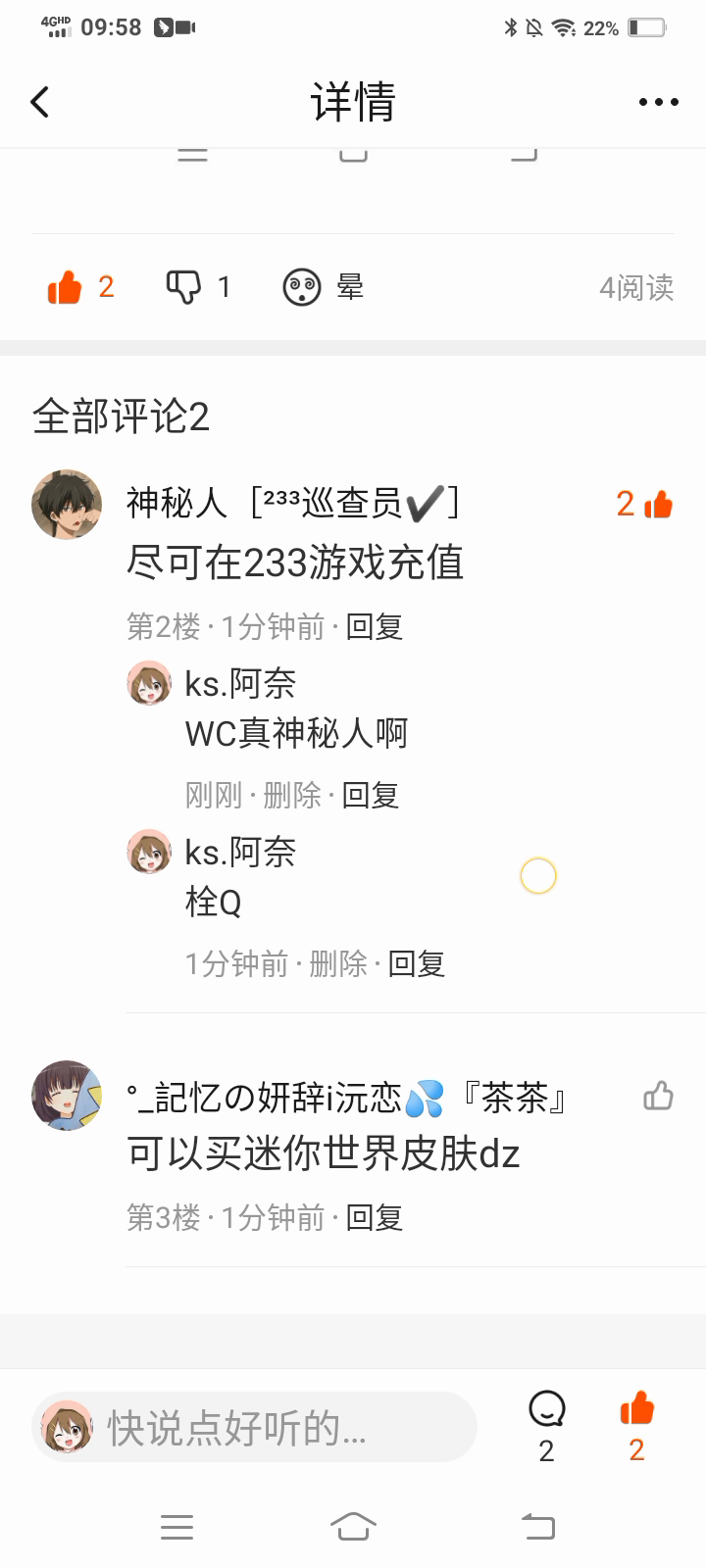Screen dimensions: 706x1568
Task: Reply to "WC真神秘人啊"
Action: 371,795
